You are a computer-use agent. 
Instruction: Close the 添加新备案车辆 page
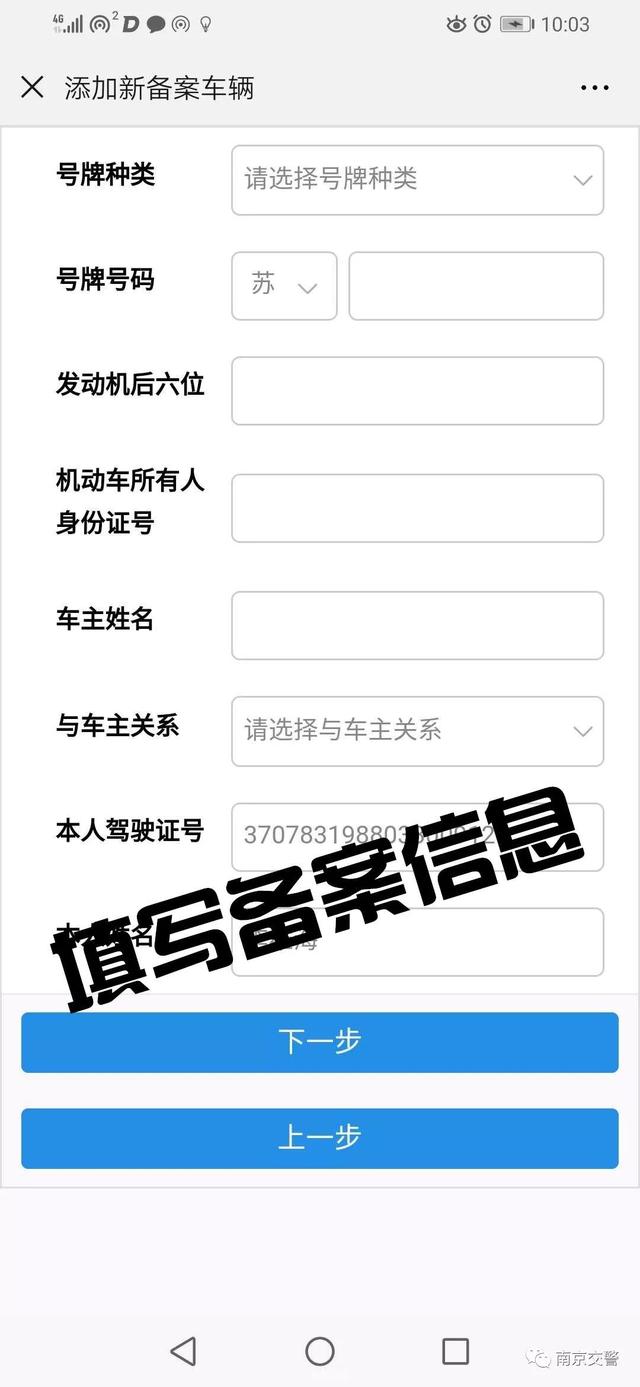click(32, 88)
